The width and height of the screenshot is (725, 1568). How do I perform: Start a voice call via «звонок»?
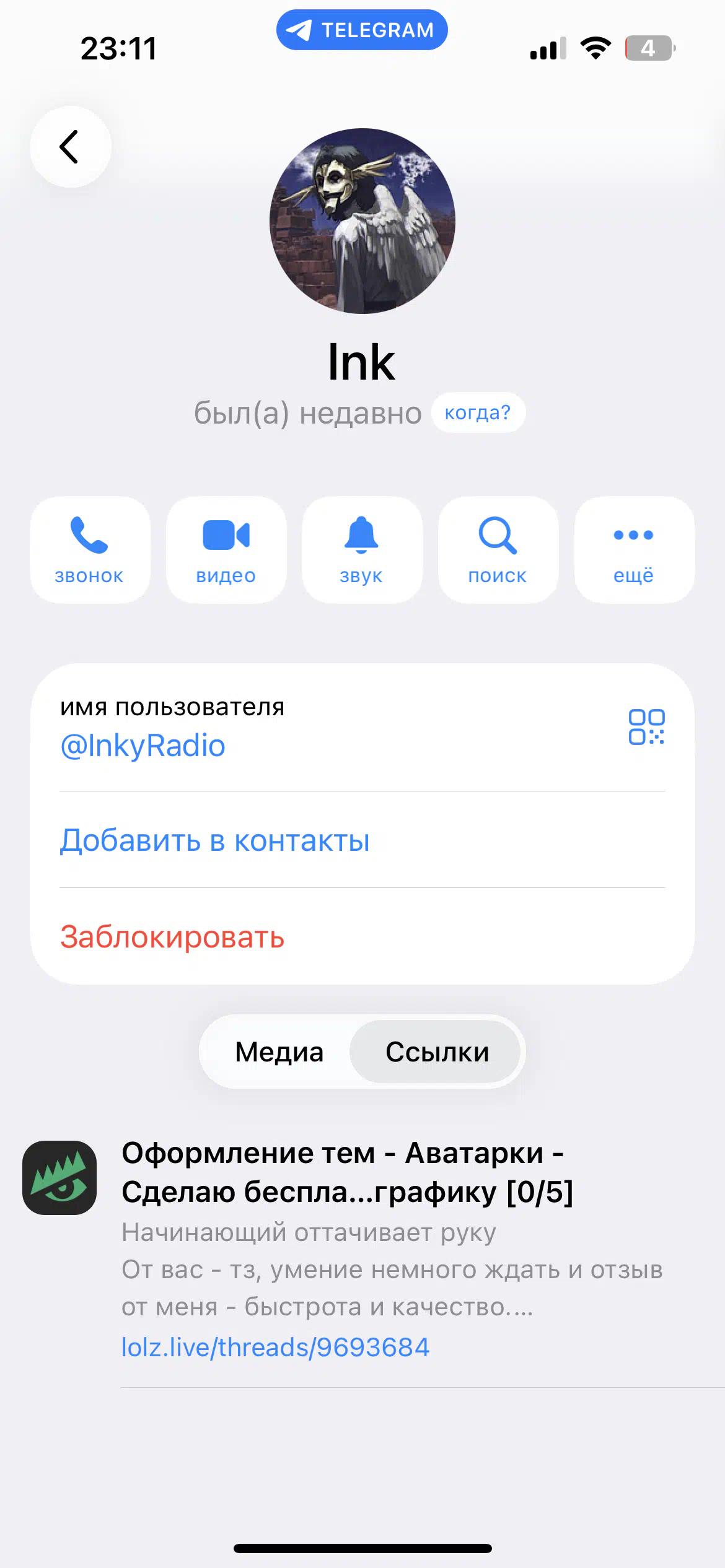click(90, 549)
